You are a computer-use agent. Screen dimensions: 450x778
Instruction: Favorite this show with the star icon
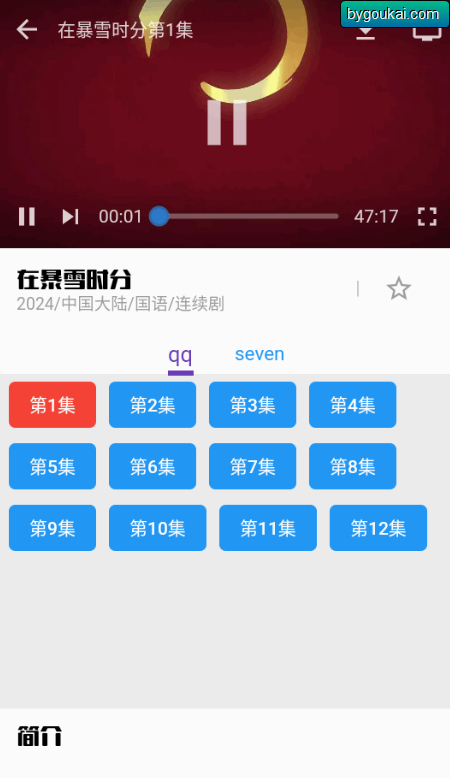tap(399, 289)
